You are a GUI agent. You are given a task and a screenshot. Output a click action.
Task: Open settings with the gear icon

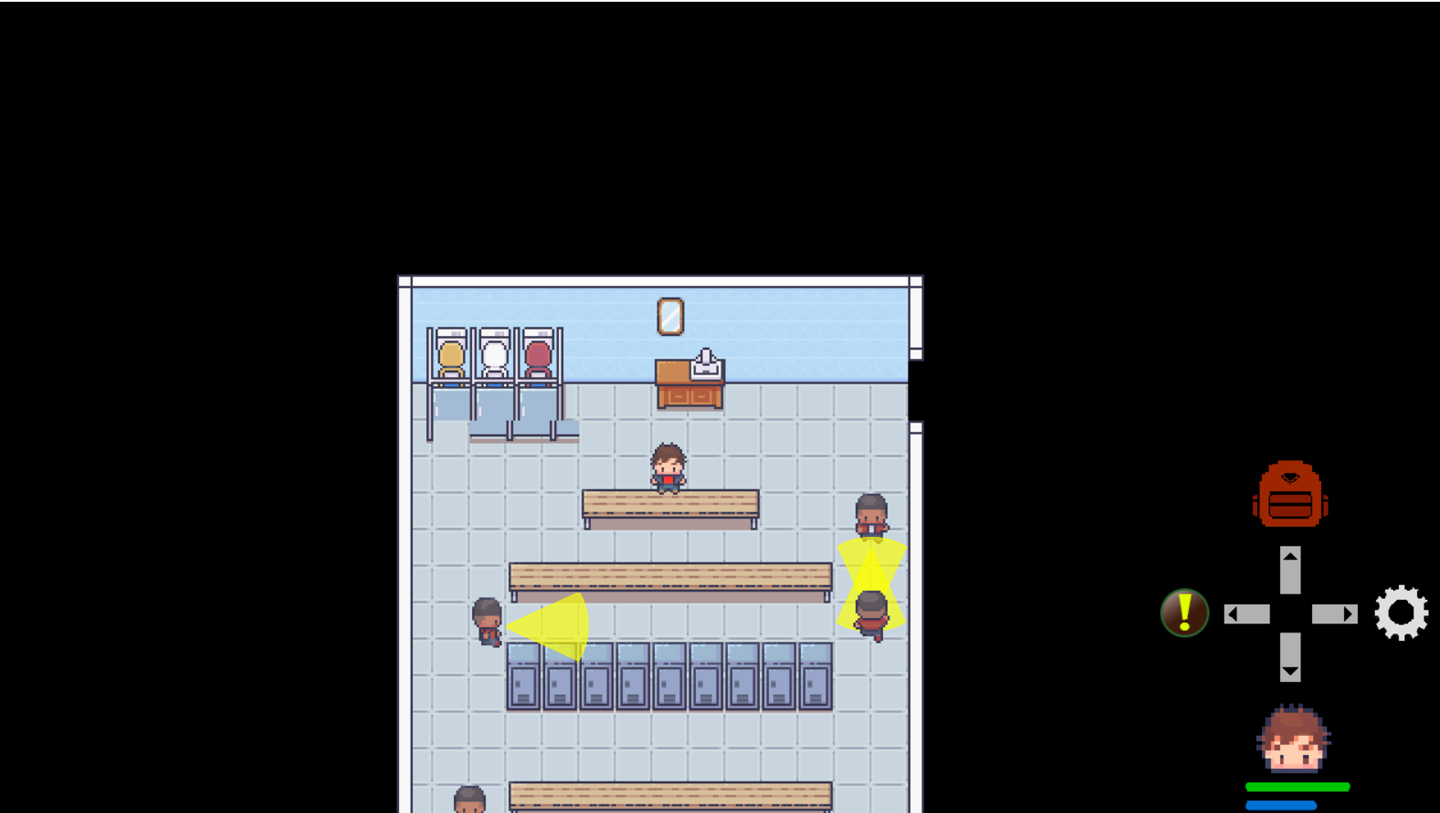point(1401,613)
